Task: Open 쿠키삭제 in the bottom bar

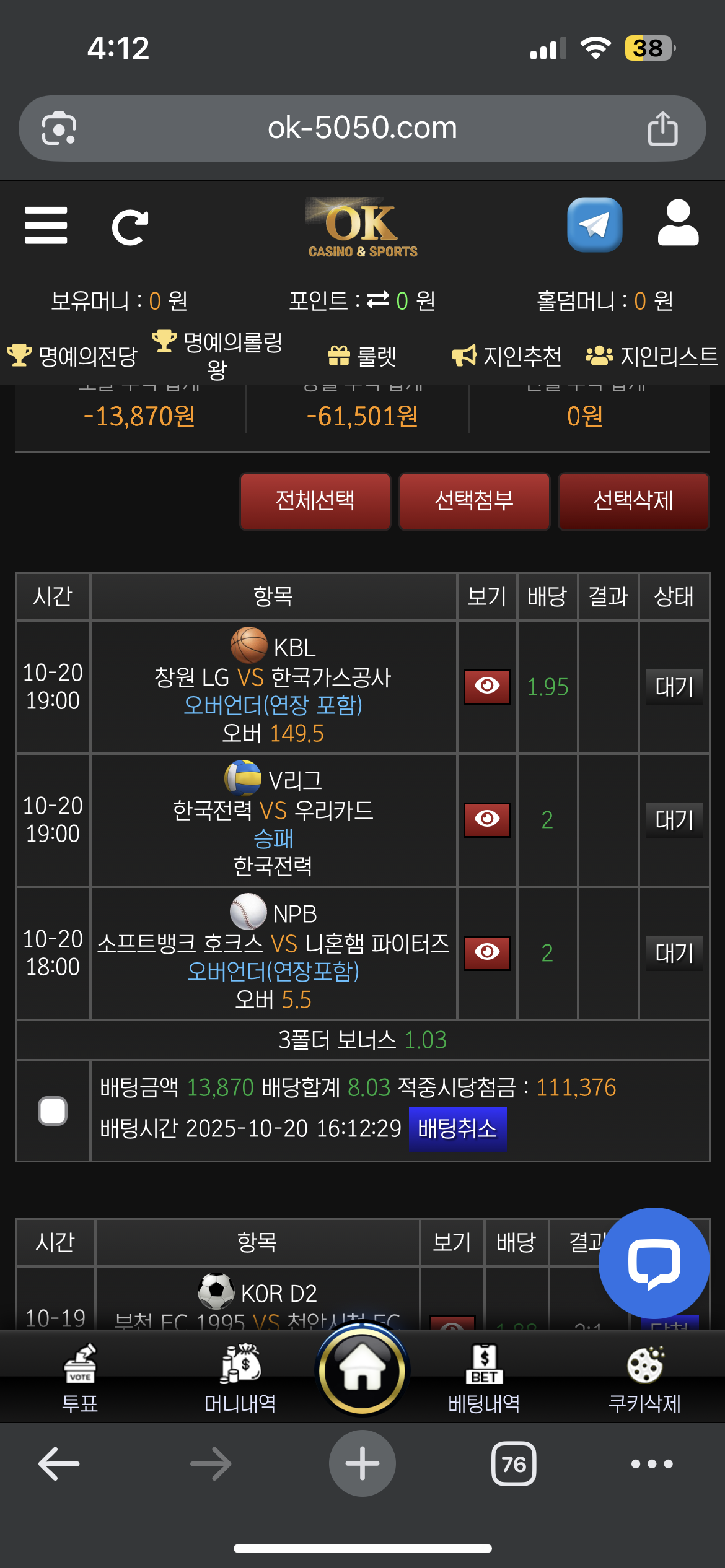Action: [x=644, y=1379]
